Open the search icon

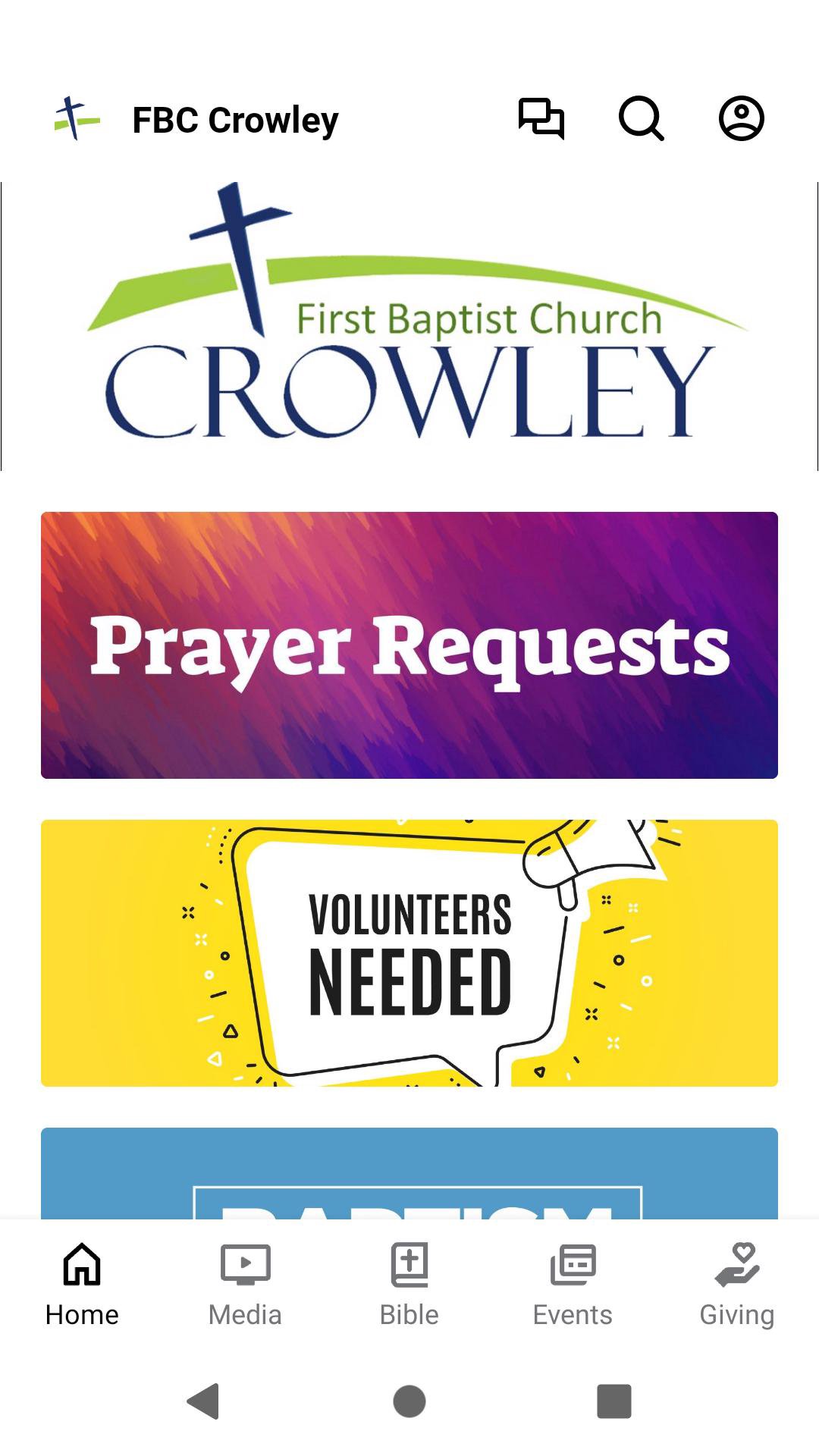pos(641,118)
